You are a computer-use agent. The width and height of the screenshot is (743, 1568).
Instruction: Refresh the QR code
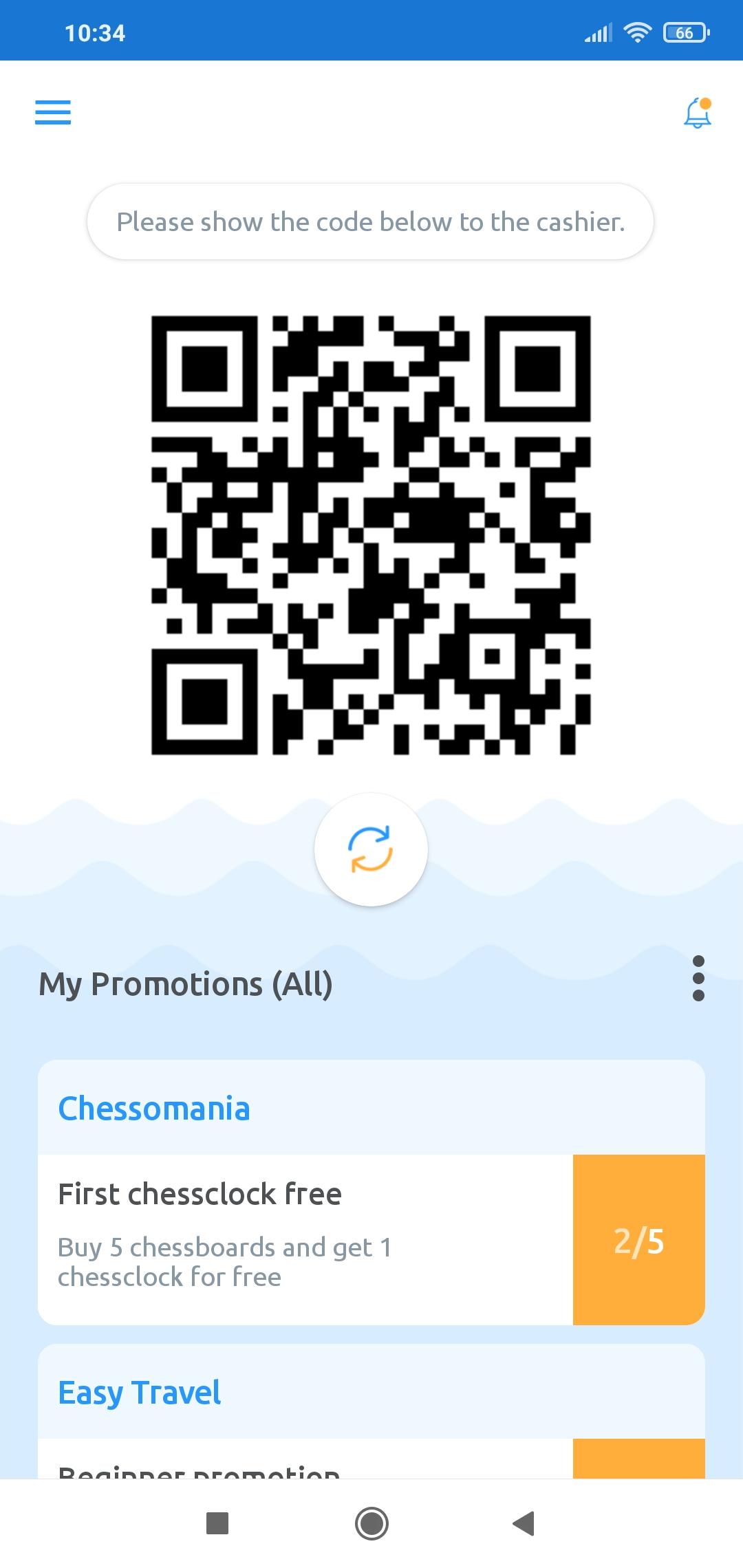pyautogui.click(x=371, y=849)
